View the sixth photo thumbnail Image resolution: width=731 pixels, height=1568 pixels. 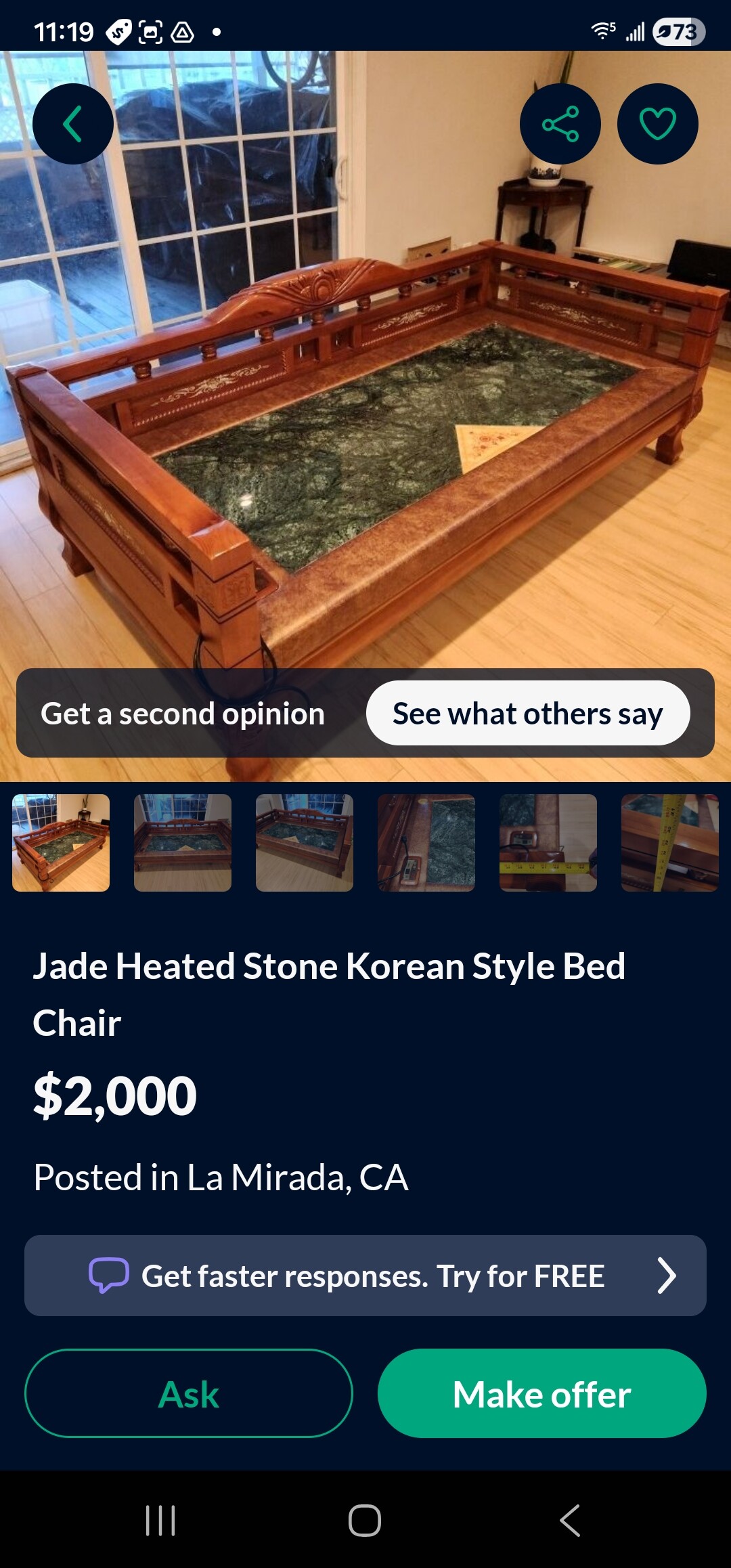coord(670,843)
